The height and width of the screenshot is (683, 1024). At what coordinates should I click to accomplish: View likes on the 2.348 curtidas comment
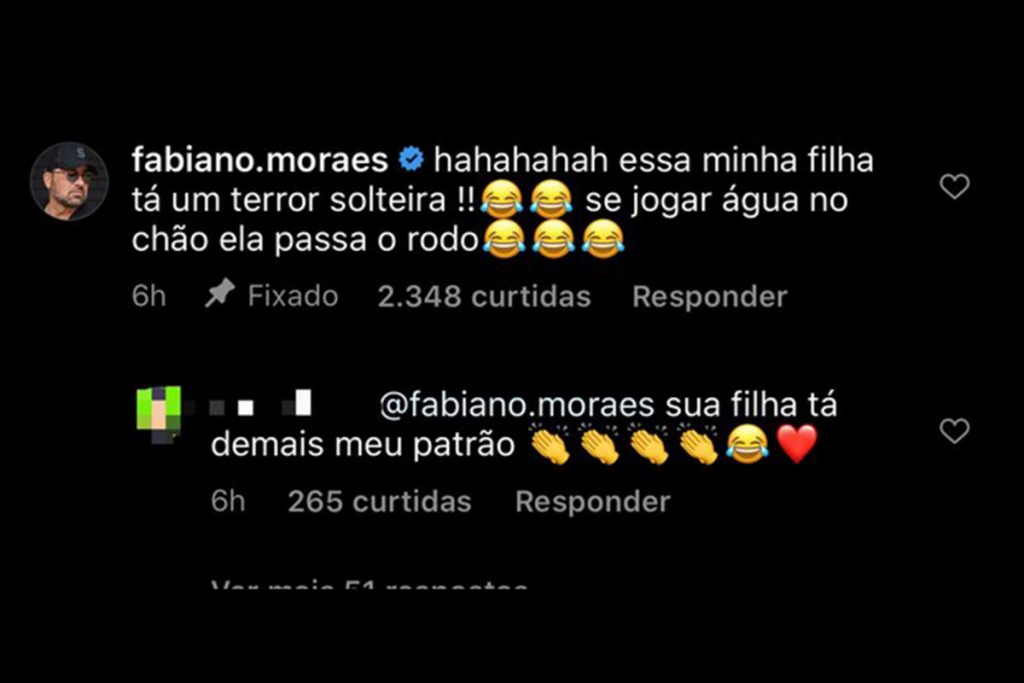(484, 297)
